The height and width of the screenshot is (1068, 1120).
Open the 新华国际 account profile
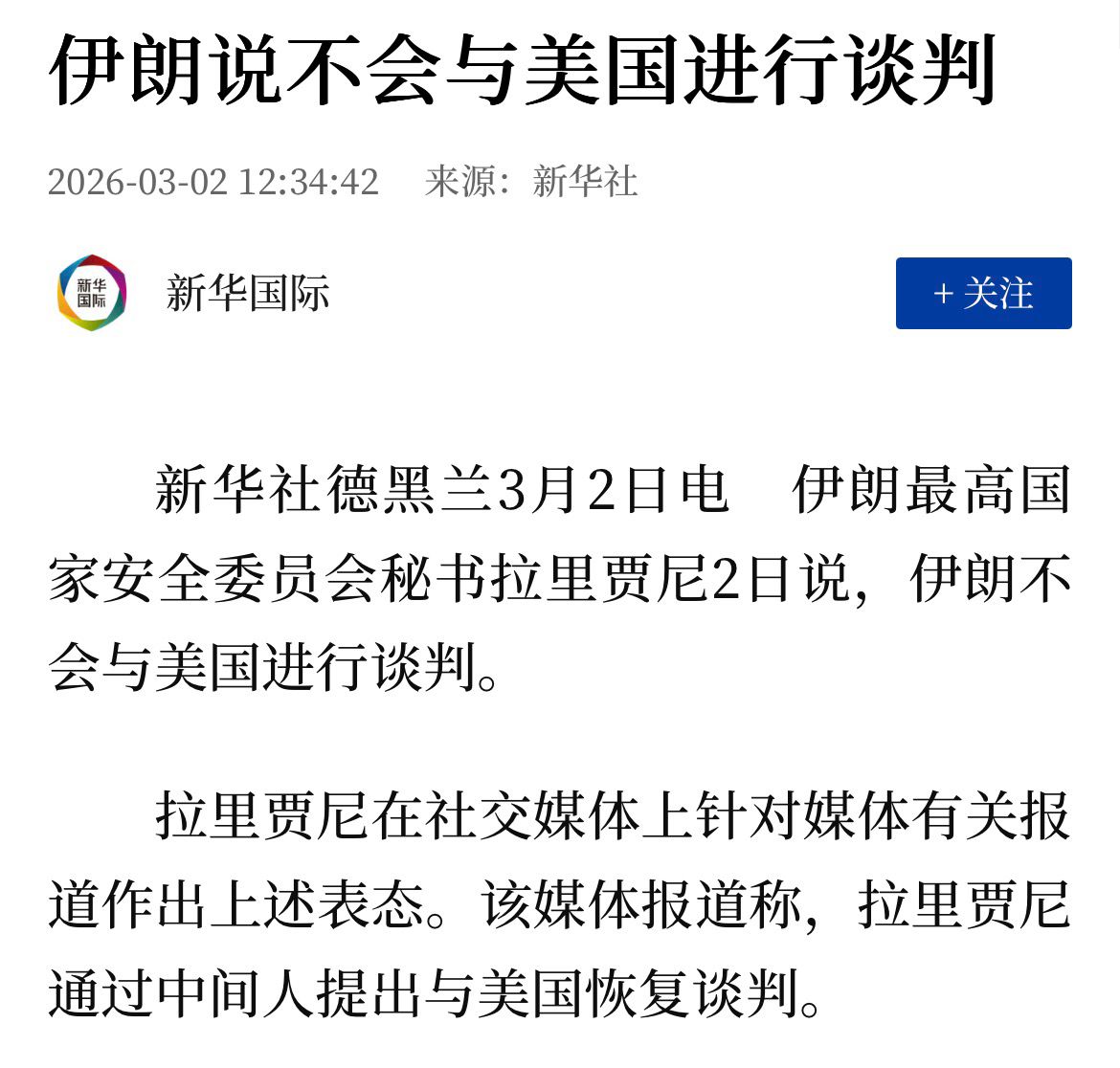tap(247, 293)
